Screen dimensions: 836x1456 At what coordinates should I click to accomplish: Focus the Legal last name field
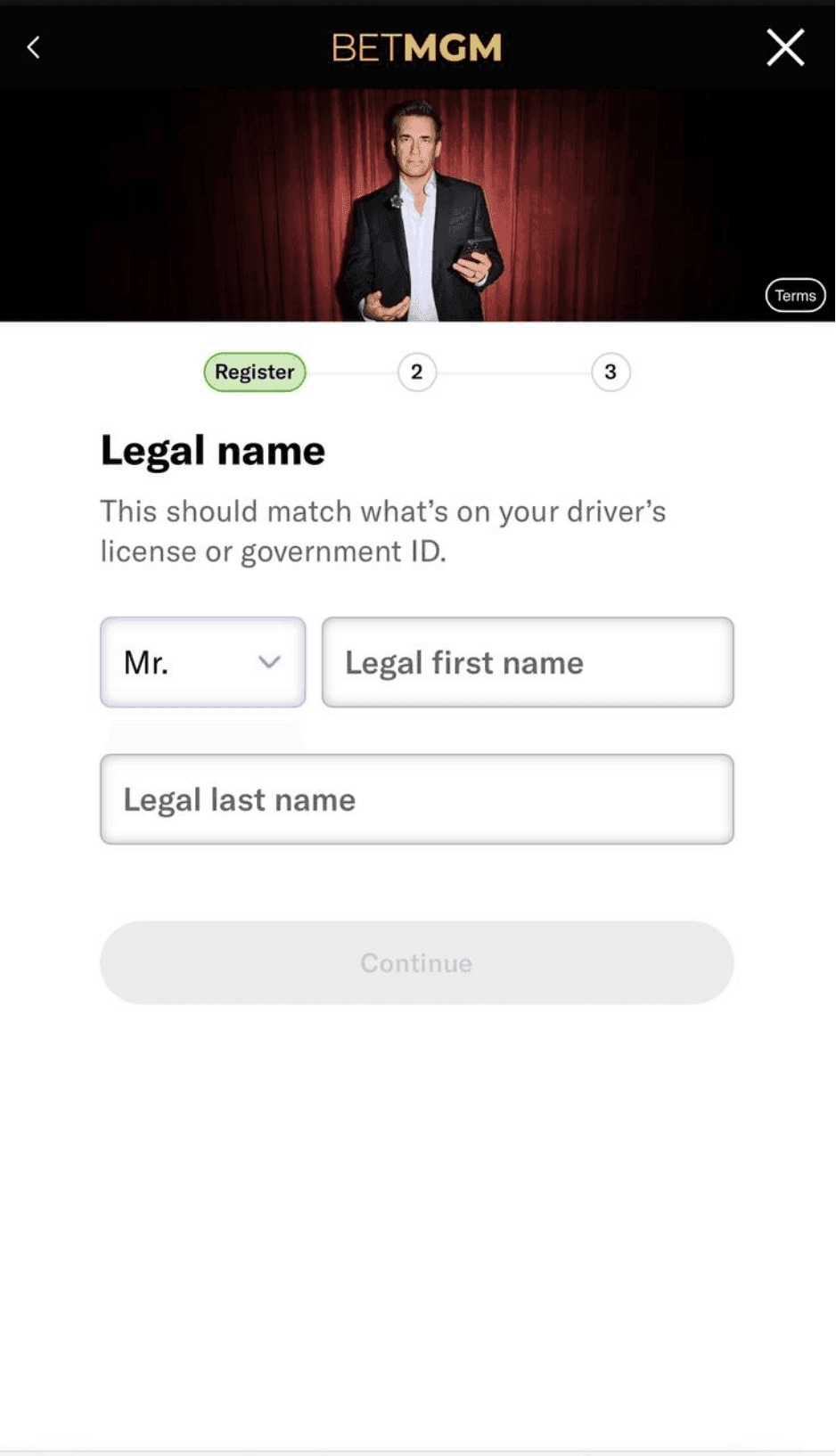click(x=416, y=799)
